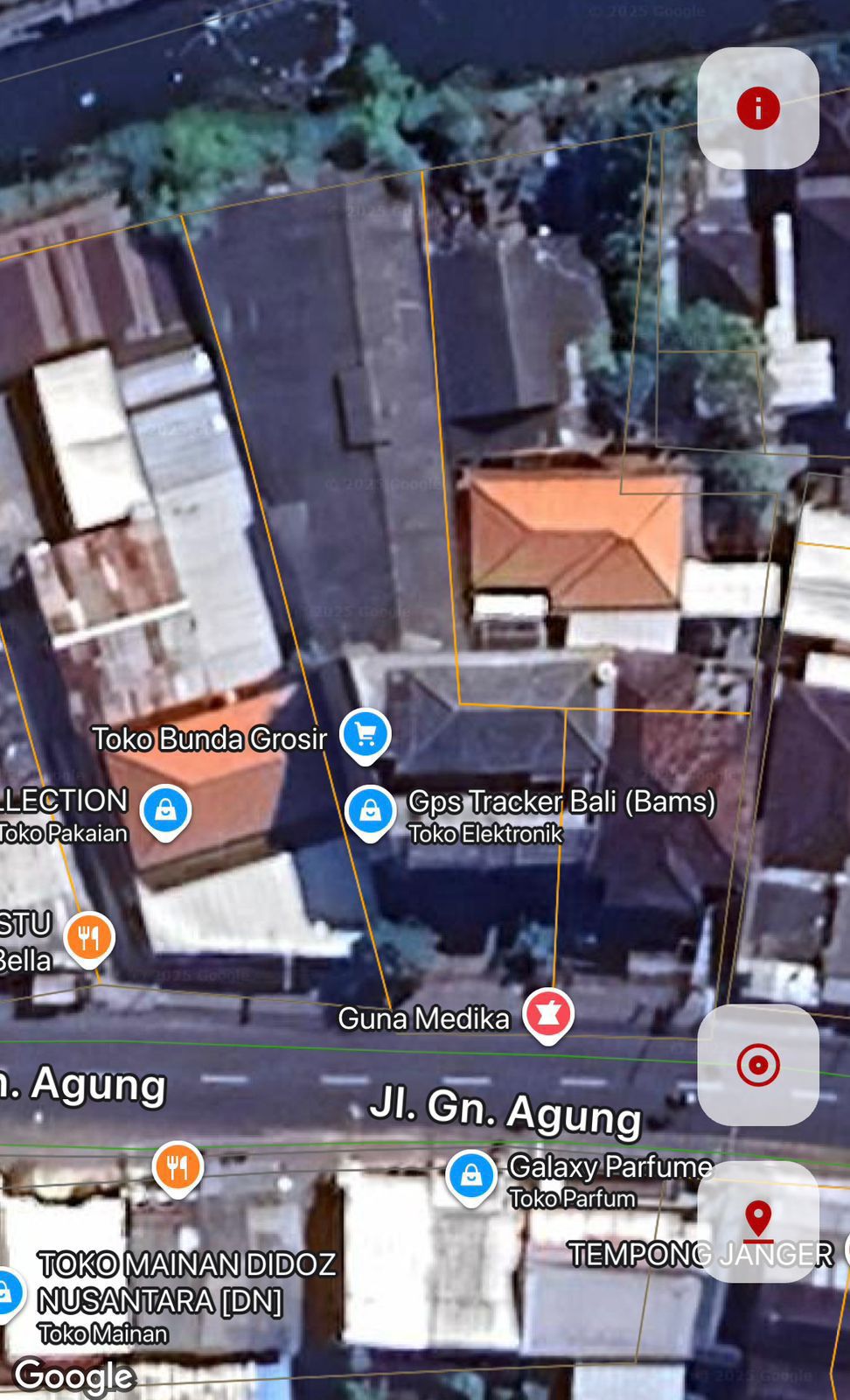
Task: View Galaxy Parfume shop marker
Action: (x=471, y=1175)
